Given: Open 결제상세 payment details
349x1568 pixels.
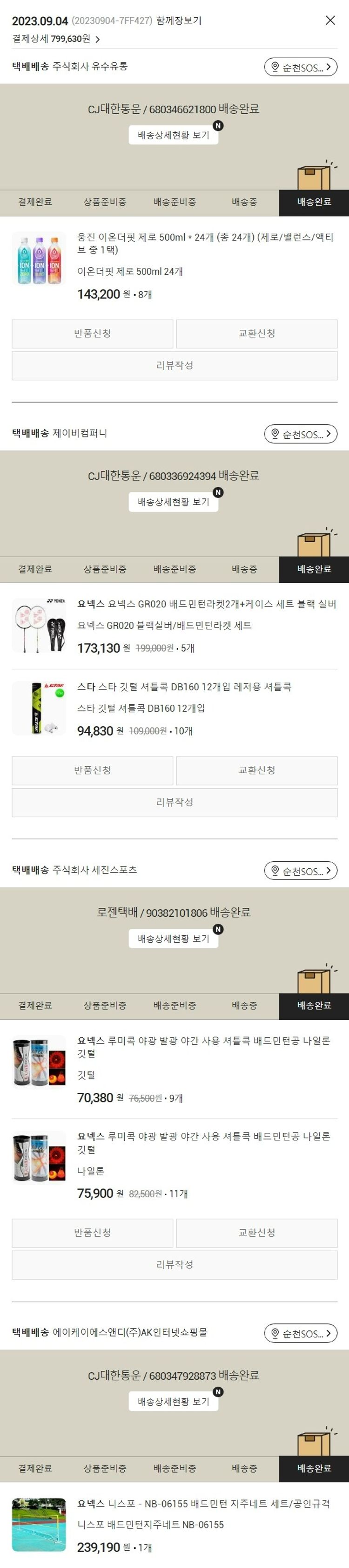Looking at the screenshot, I should tap(55, 39).
